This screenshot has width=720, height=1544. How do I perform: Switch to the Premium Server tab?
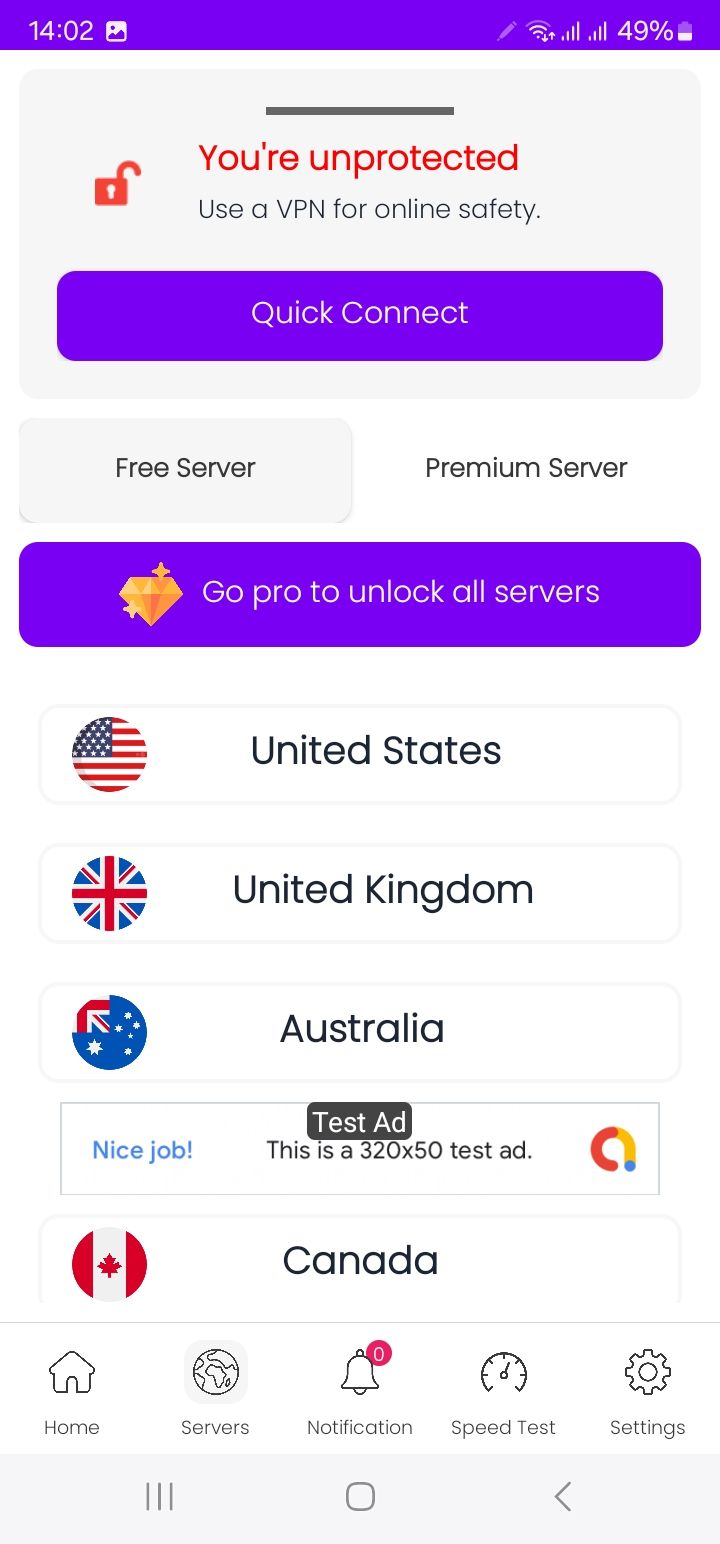tap(526, 468)
